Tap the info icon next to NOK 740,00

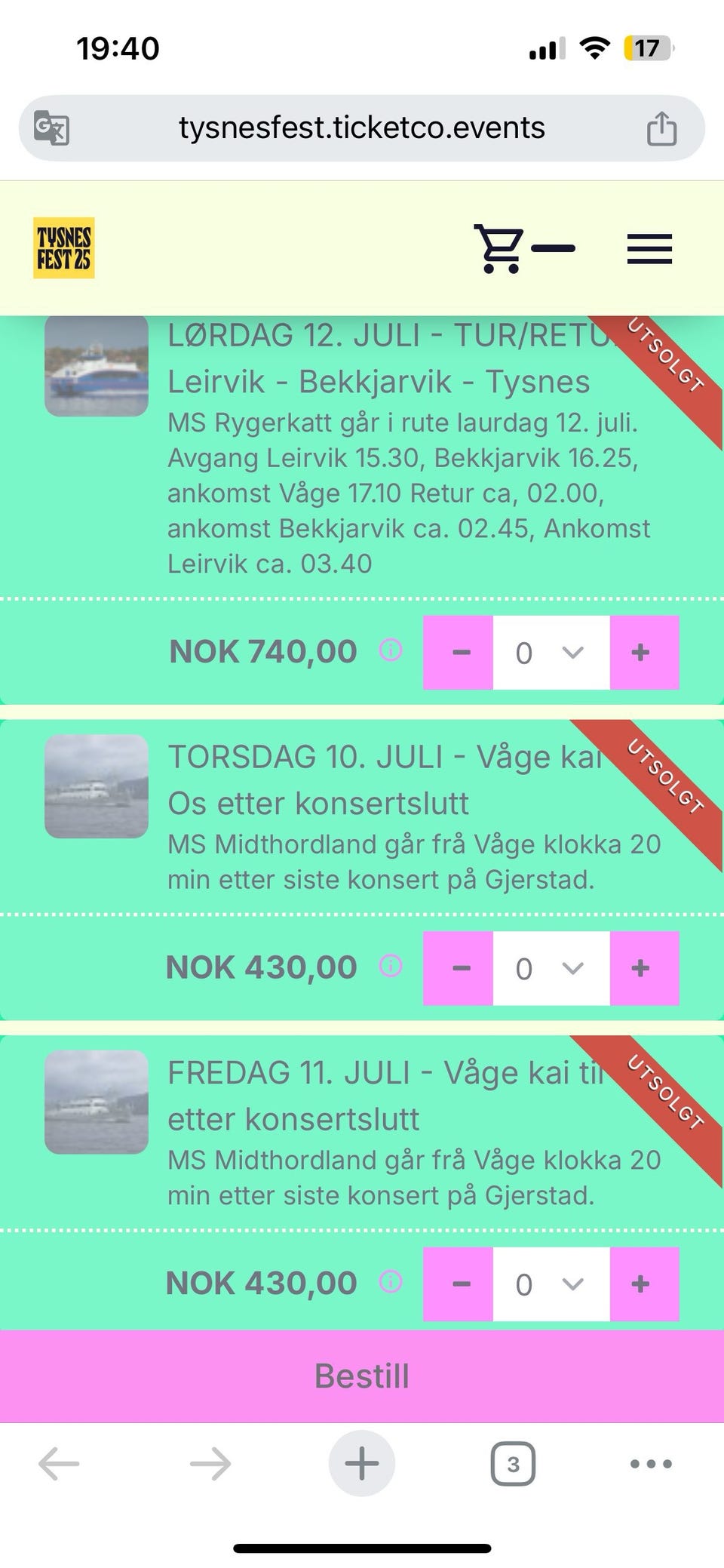point(390,651)
